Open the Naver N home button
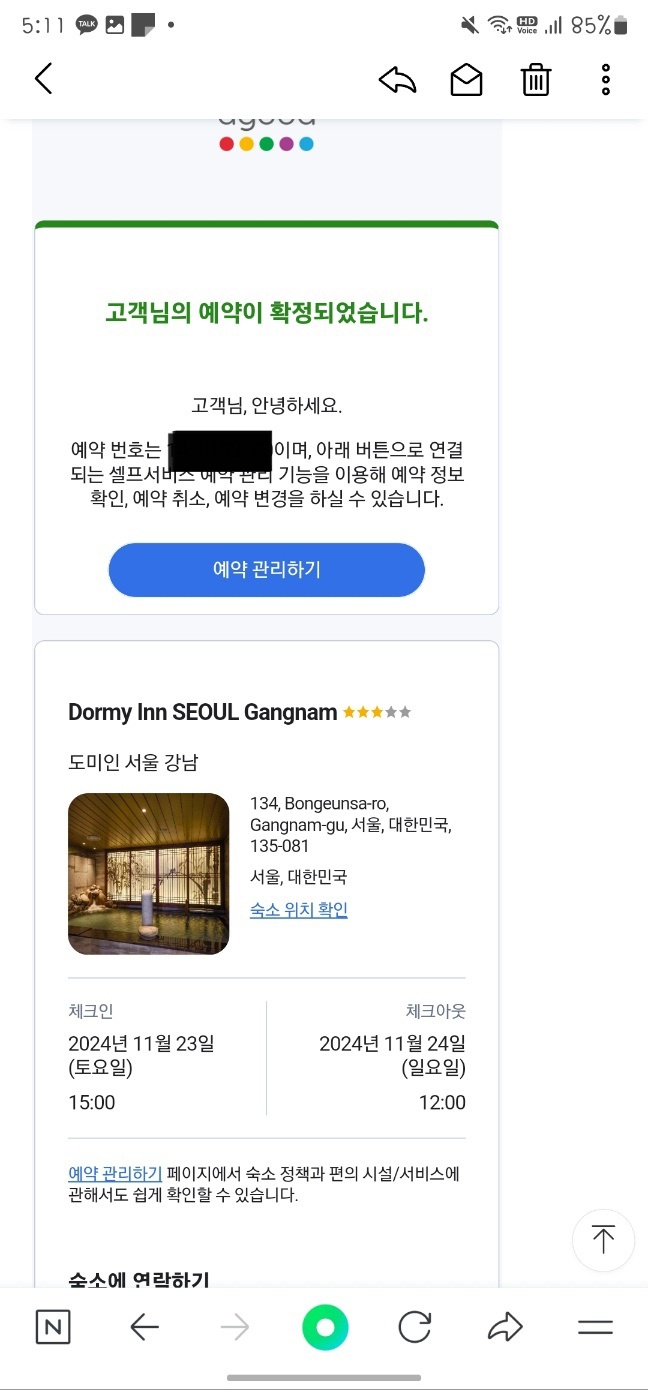The height and width of the screenshot is (1390, 648). 53,1327
